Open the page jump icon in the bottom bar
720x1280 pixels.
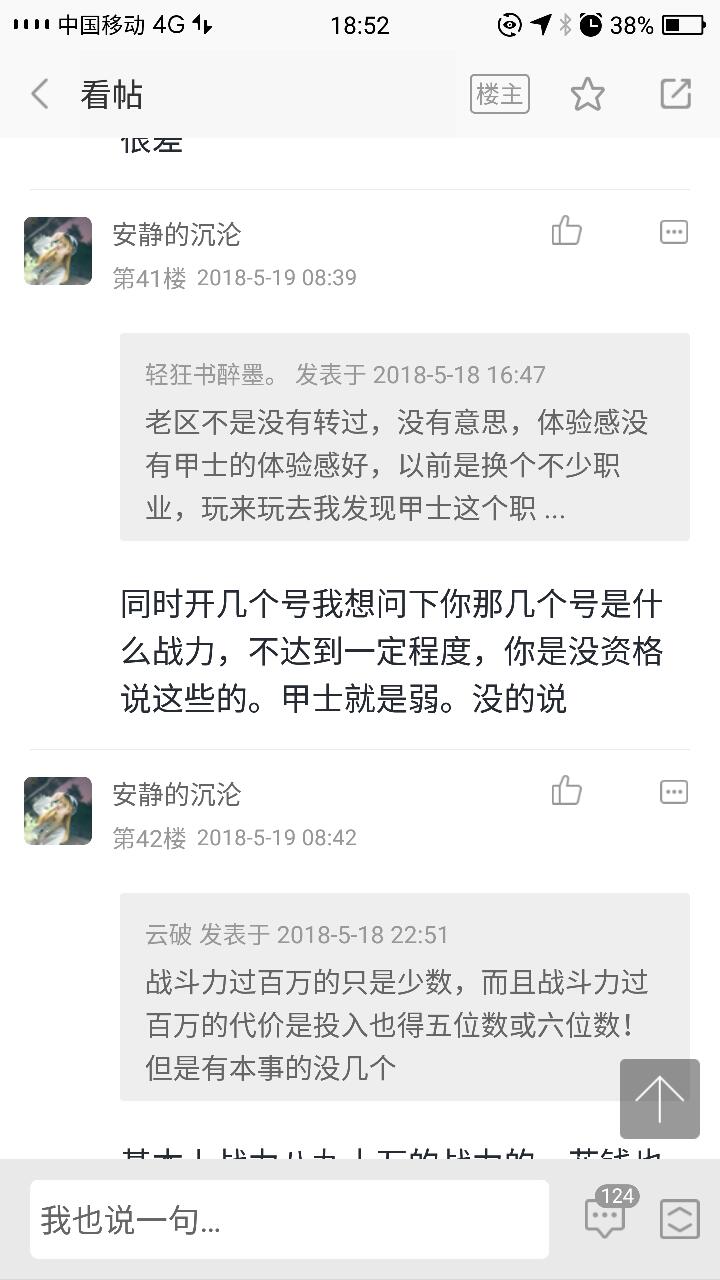tap(679, 1219)
